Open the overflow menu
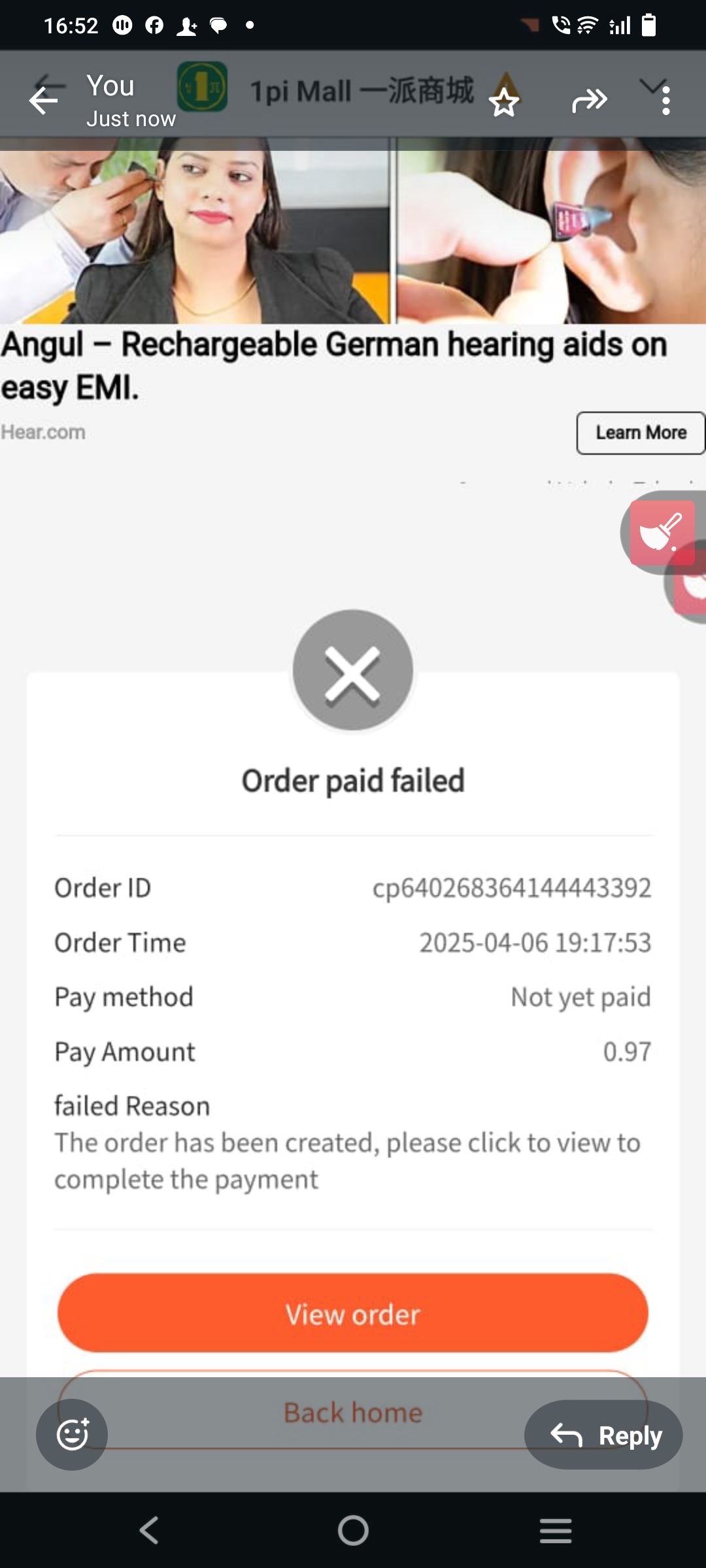The image size is (706, 1568). coord(665,101)
